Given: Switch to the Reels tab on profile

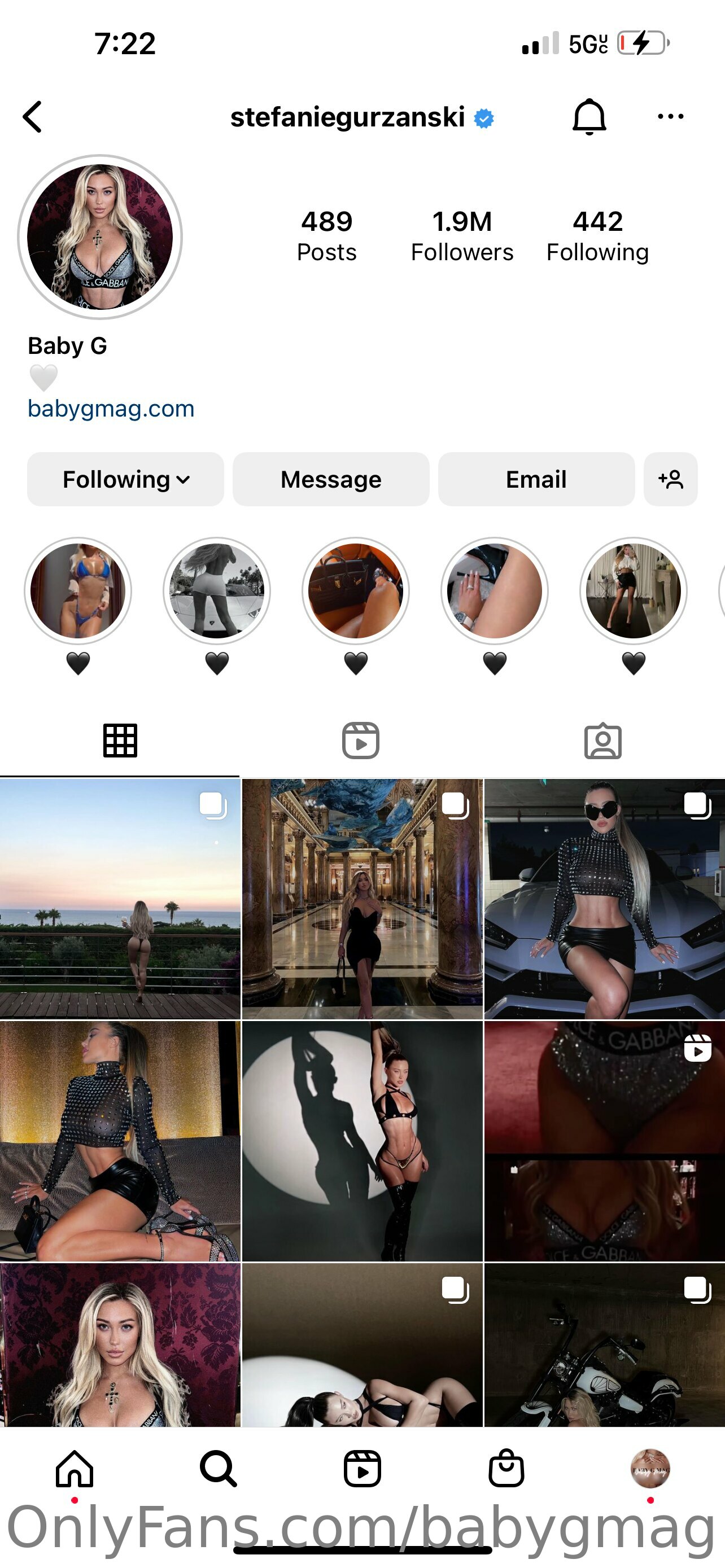Looking at the screenshot, I should (360, 741).
